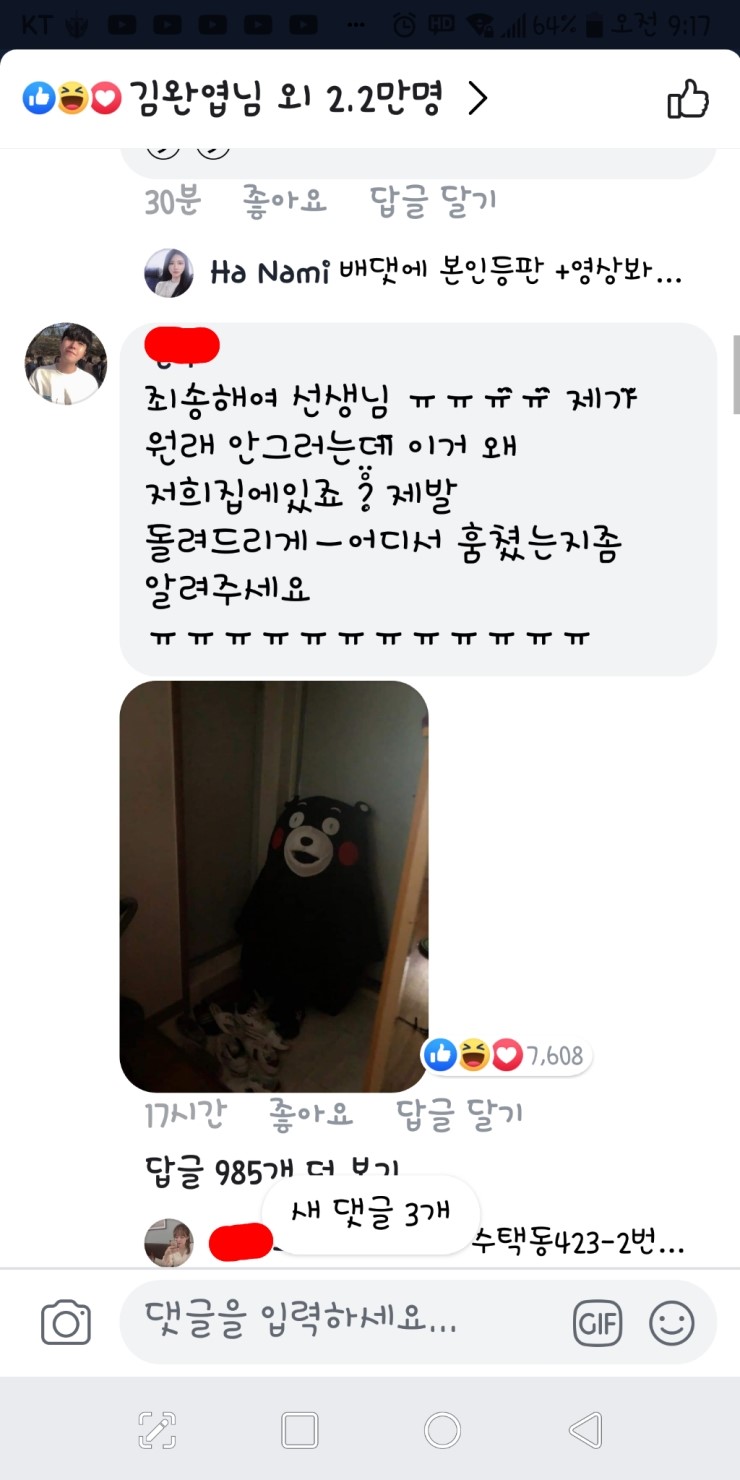
Task: Open the camera to attach a photo
Action: (x=66, y=1323)
